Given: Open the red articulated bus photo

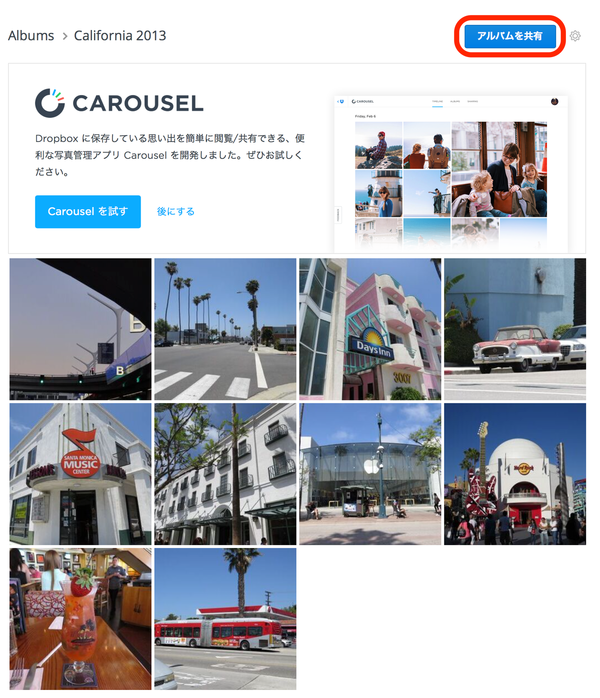Looking at the screenshot, I should 225,618.
